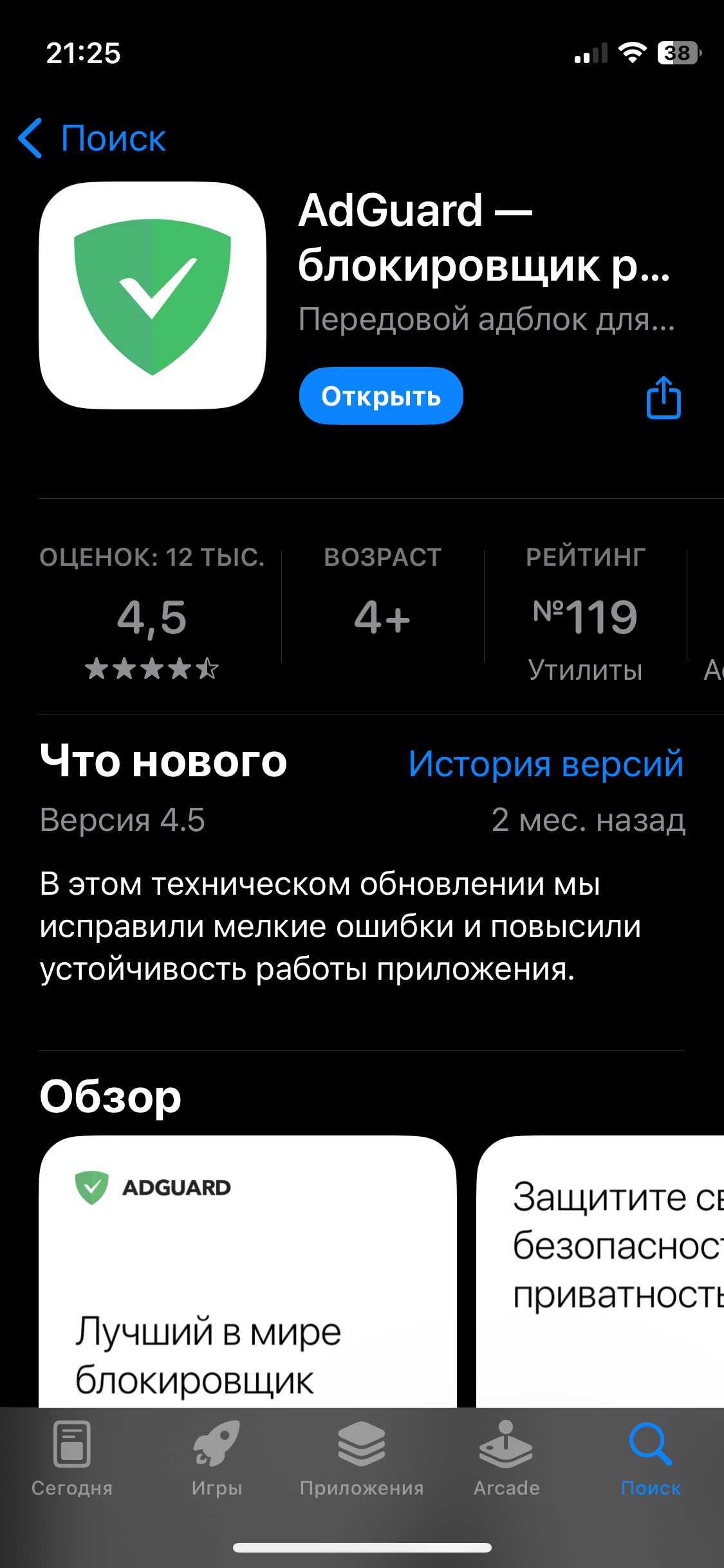This screenshot has width=724, height=1568.
Task: Go back to Поиск results
Action: pyautogui.click(x=93, y=138)
